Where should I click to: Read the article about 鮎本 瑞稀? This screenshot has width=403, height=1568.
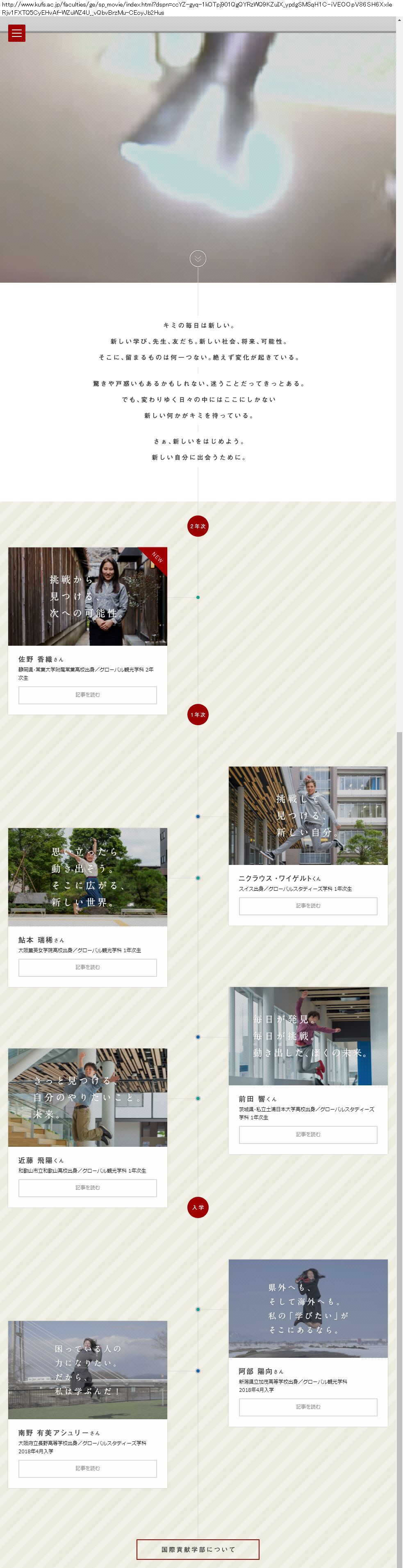[88, 967]
